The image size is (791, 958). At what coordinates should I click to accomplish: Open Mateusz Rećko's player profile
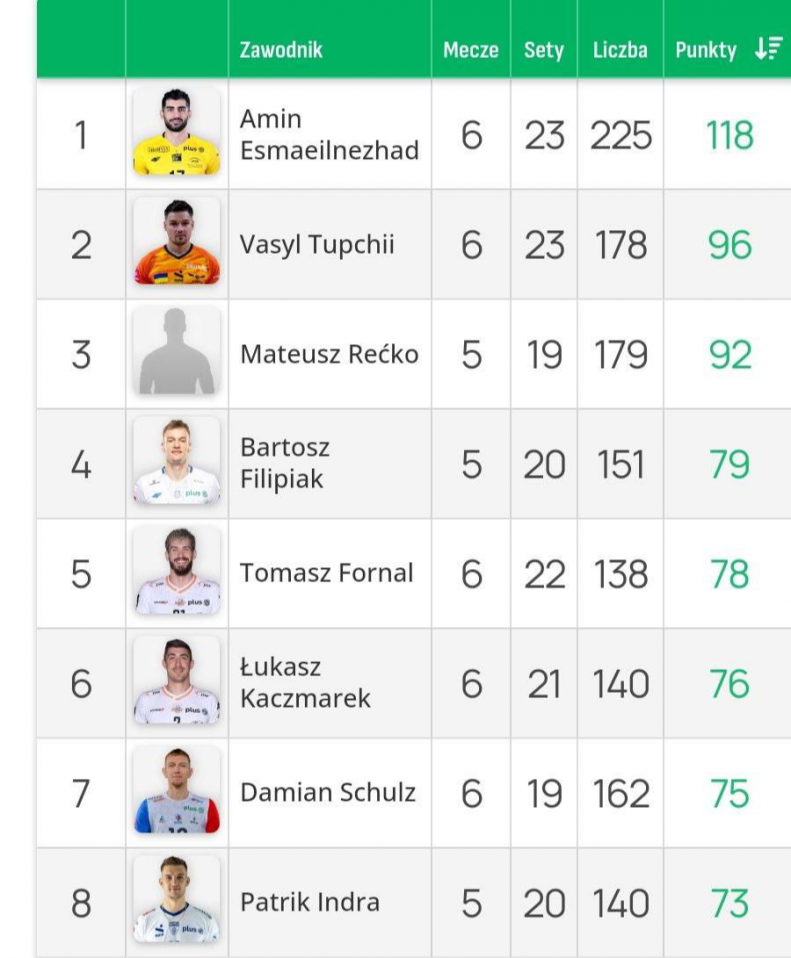(329, 354)
